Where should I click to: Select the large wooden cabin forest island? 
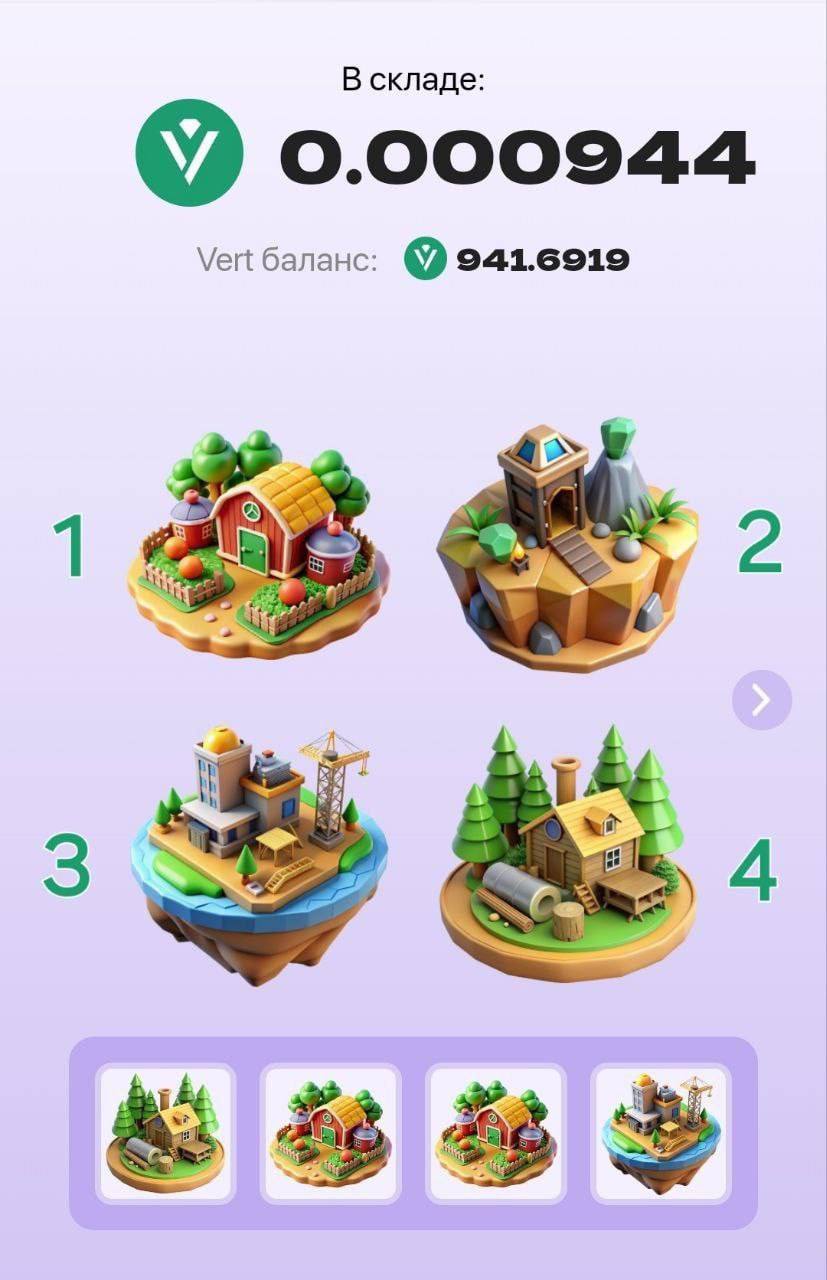[x=567, y=850]
